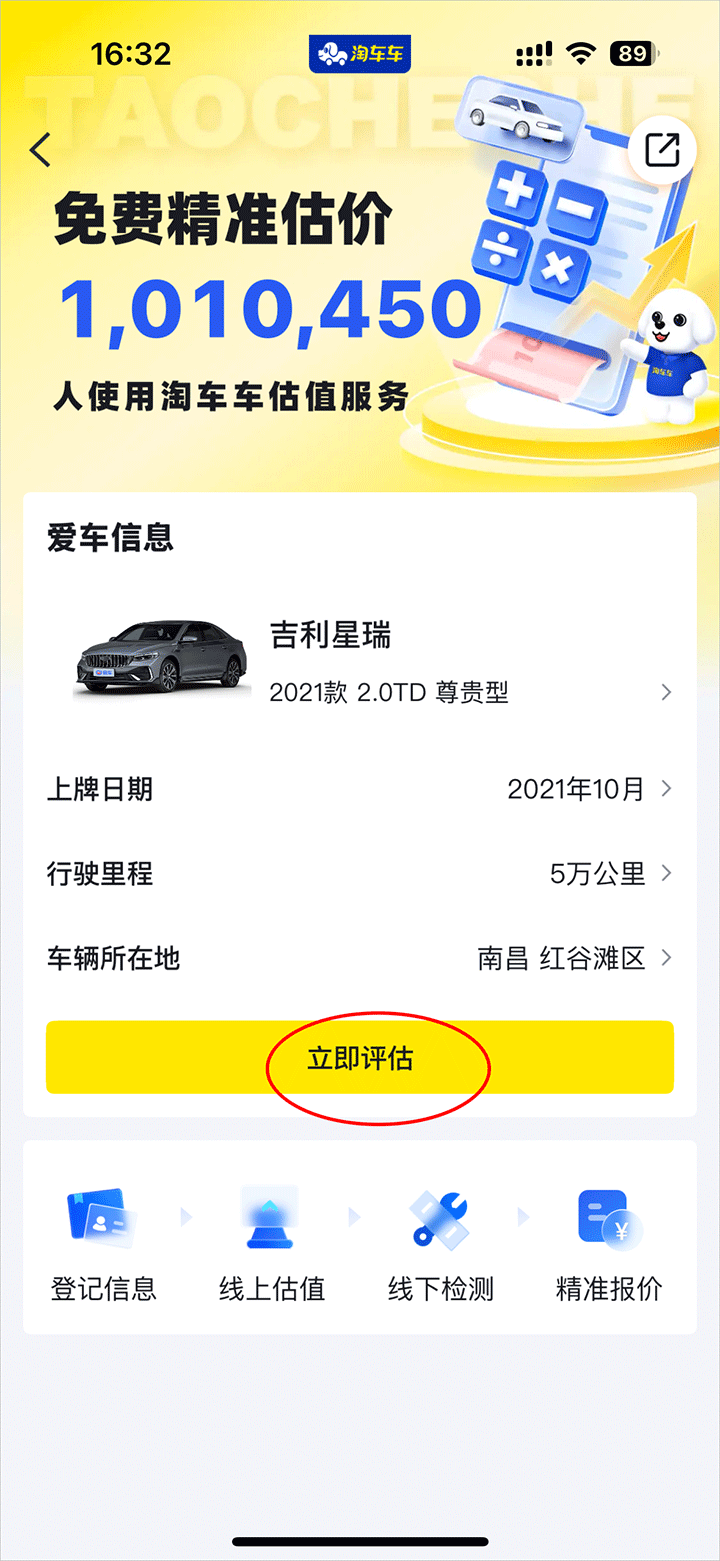
Task: Tap the 立即评估 button
Action: pyautogui.click(x=360, y=1058)
